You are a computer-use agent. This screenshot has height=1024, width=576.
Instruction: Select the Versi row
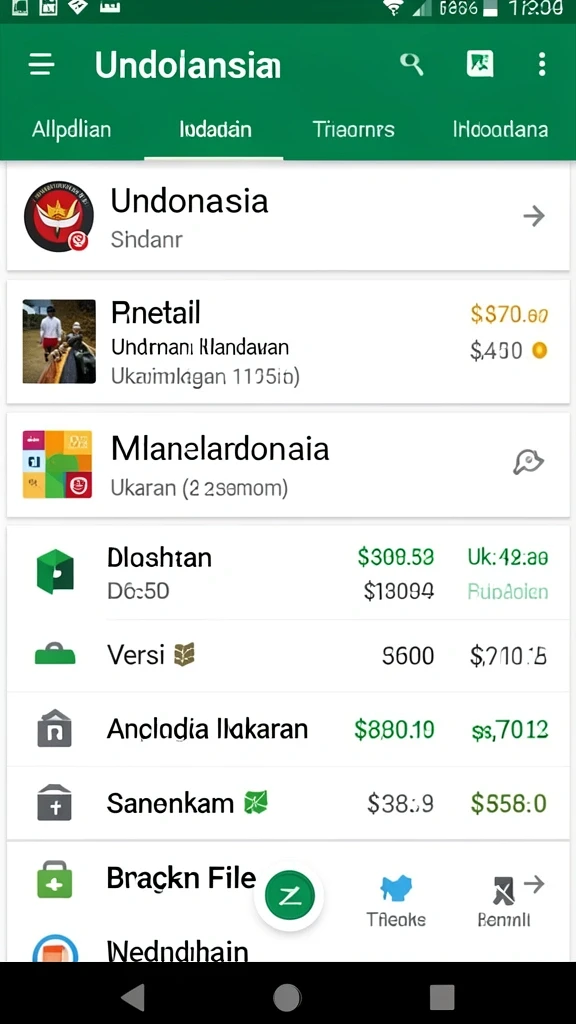click(x=288, y=656)
